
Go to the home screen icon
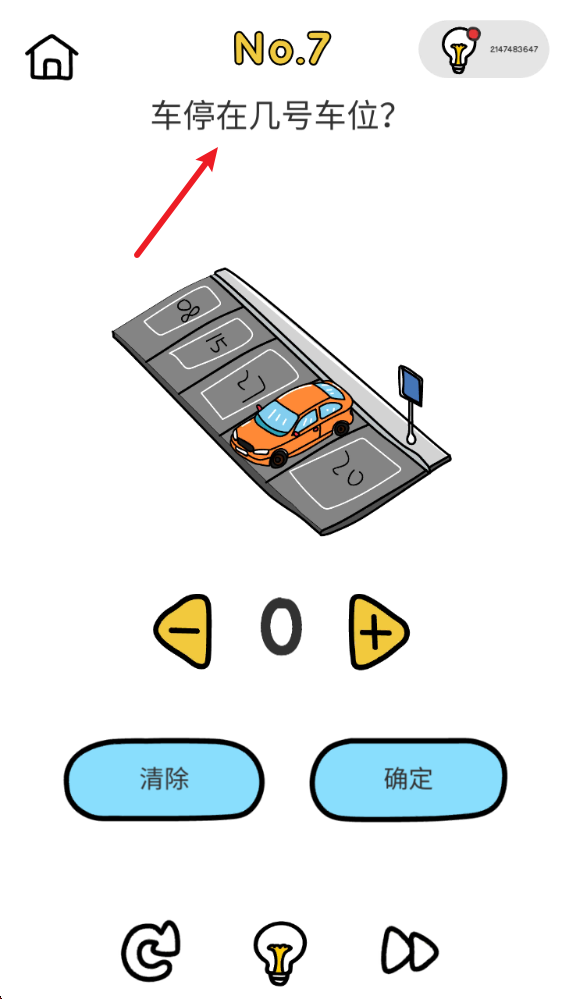point(51,56)
